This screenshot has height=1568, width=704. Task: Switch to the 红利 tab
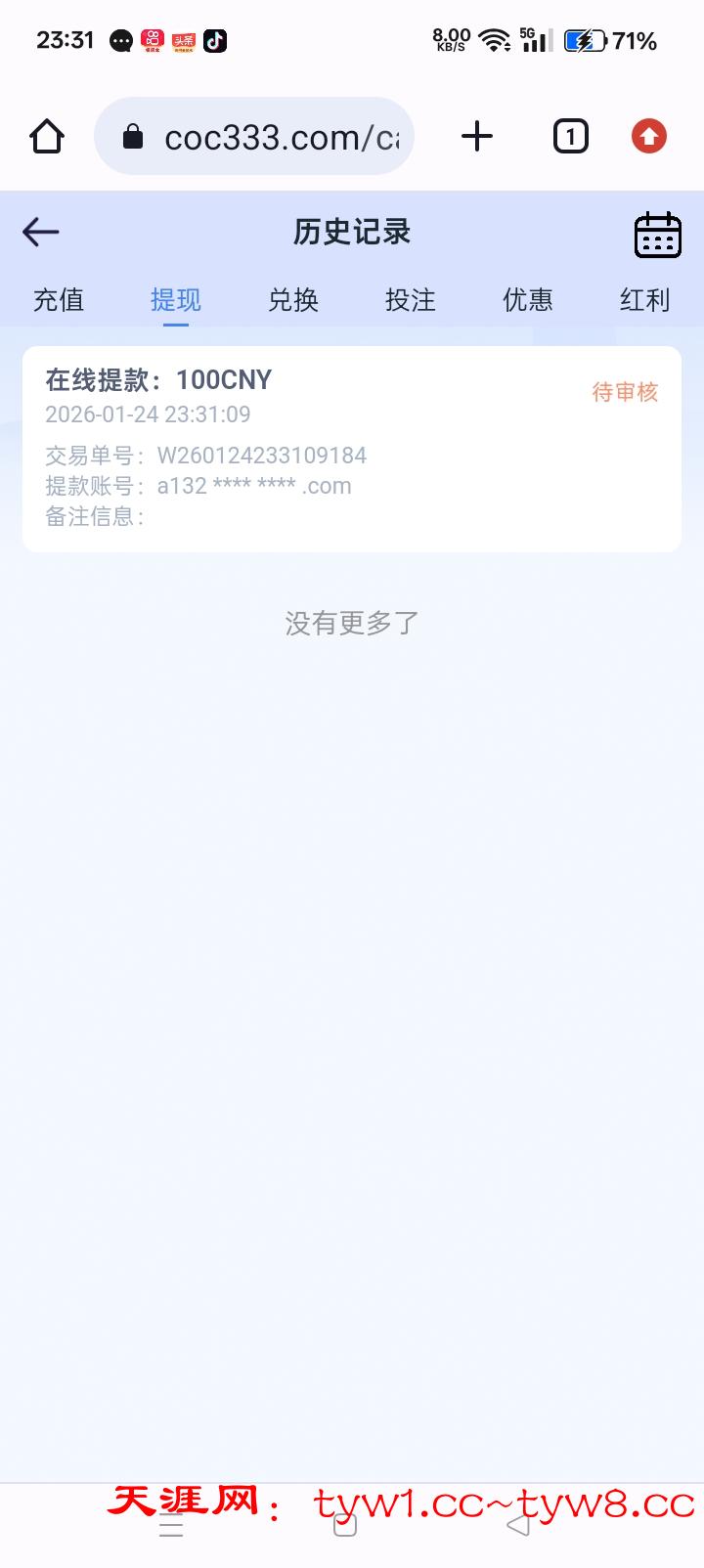(644, 300)
